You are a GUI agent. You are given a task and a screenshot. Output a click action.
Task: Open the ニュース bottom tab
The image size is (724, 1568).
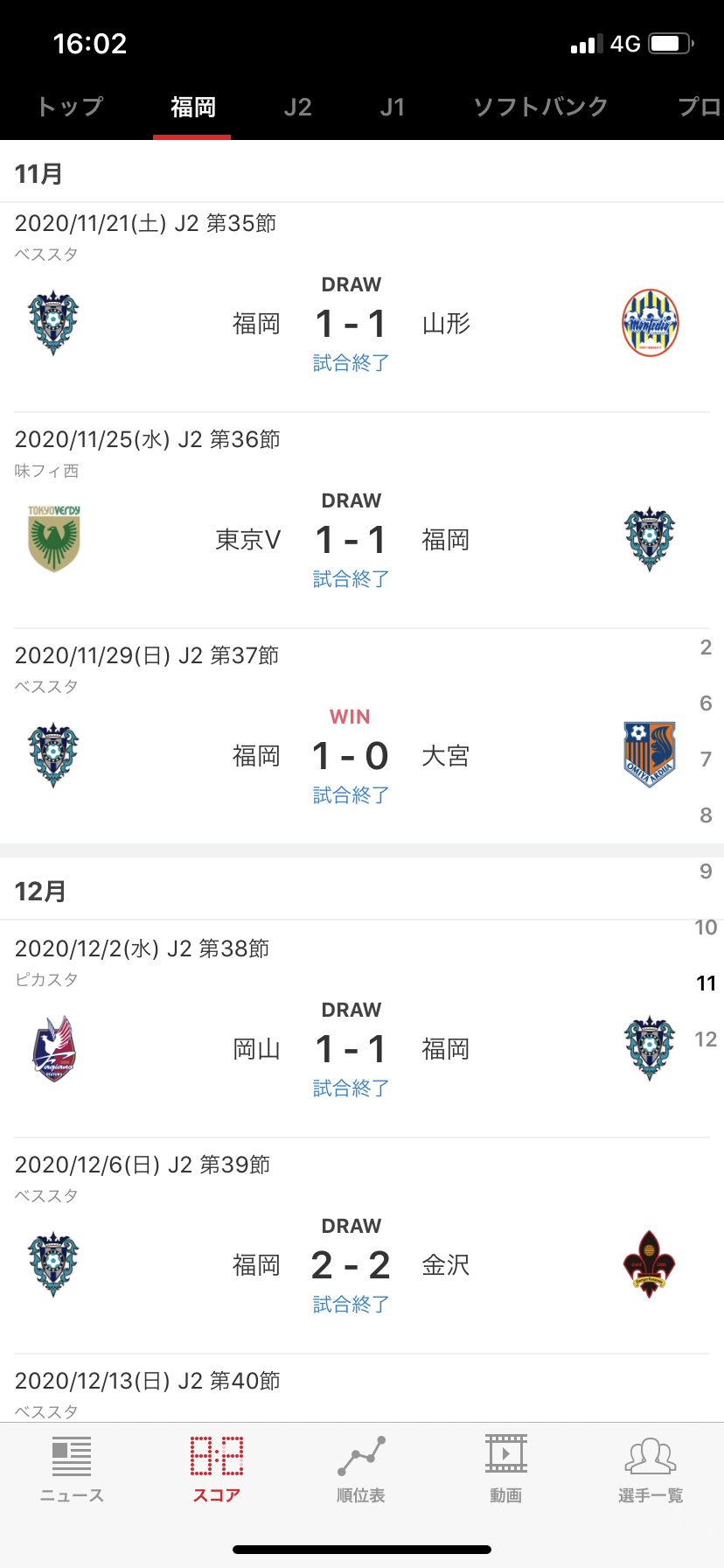tap(72, 1470)
